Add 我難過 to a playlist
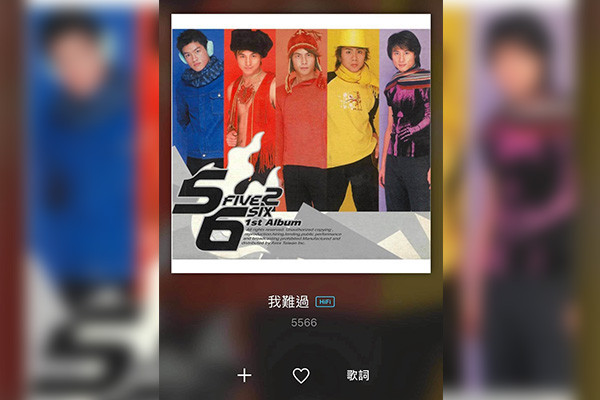Image resolution: width=600 pixels, height=400 pixels. (245, 375)
